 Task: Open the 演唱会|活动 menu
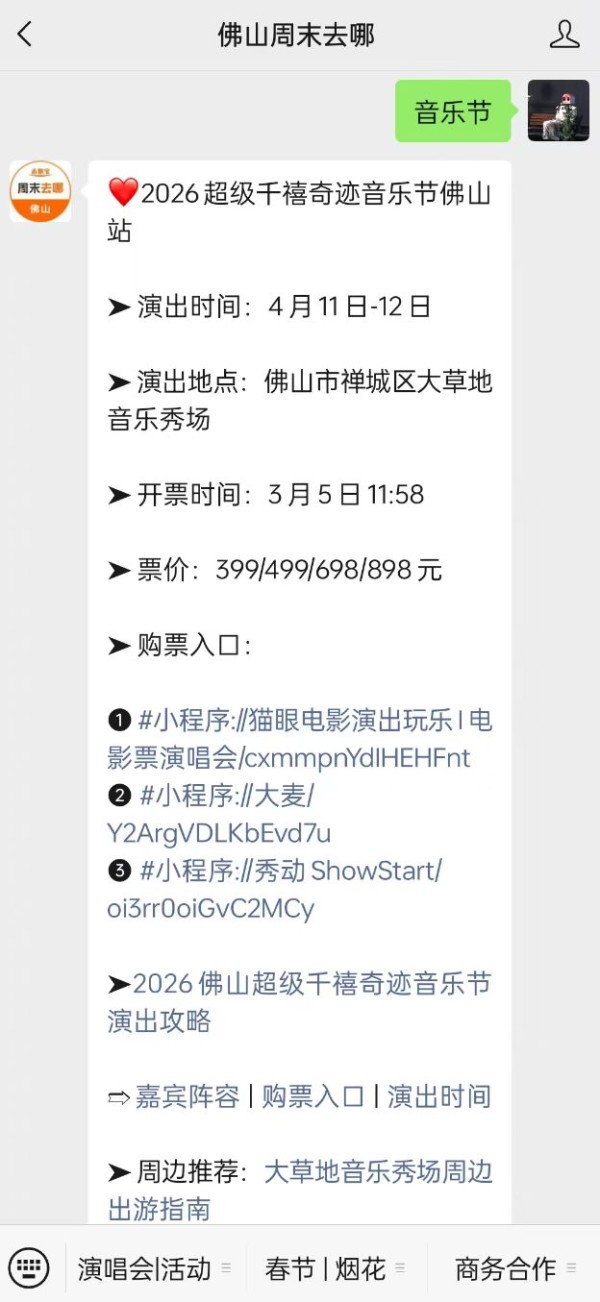tap(145, 1269)
